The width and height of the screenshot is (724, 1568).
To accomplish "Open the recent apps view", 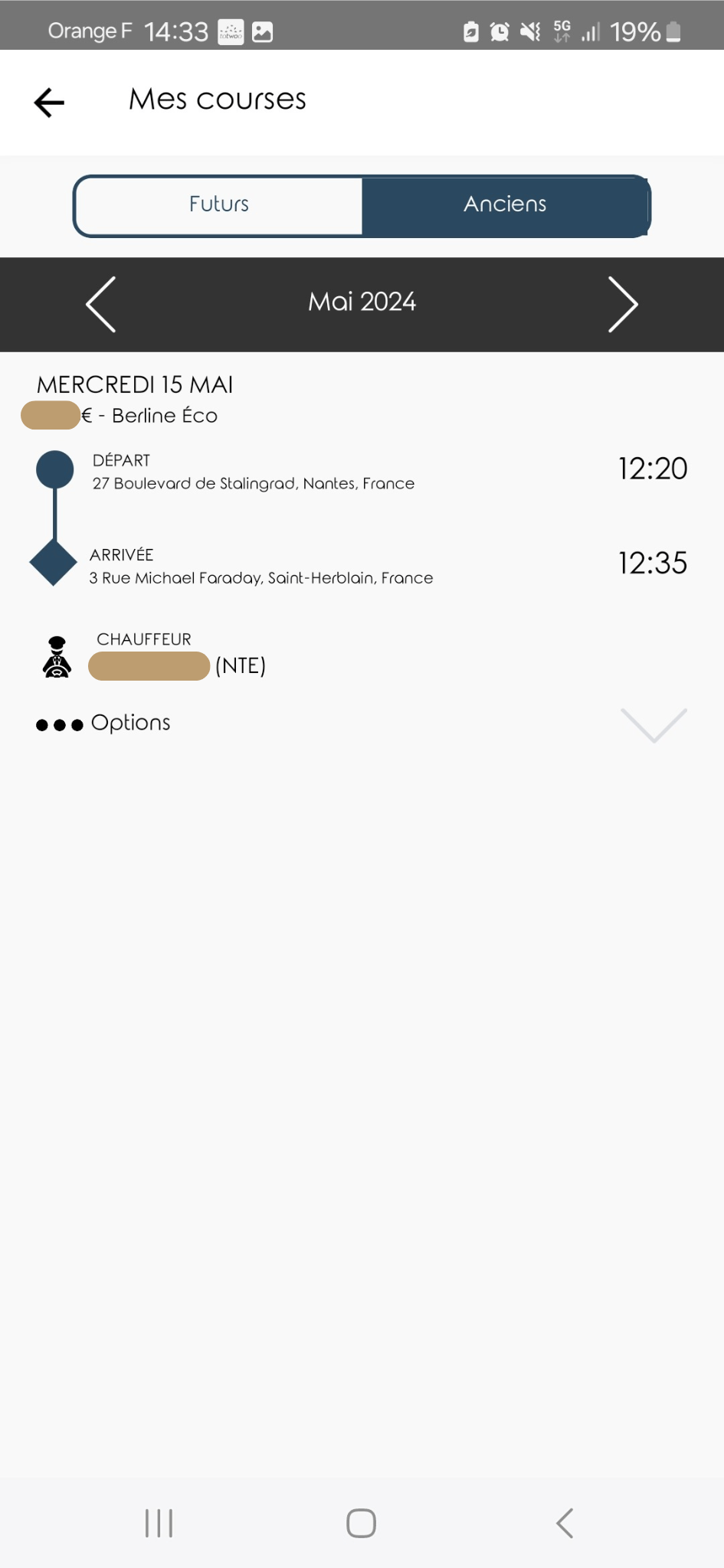I will point(159,1523).
